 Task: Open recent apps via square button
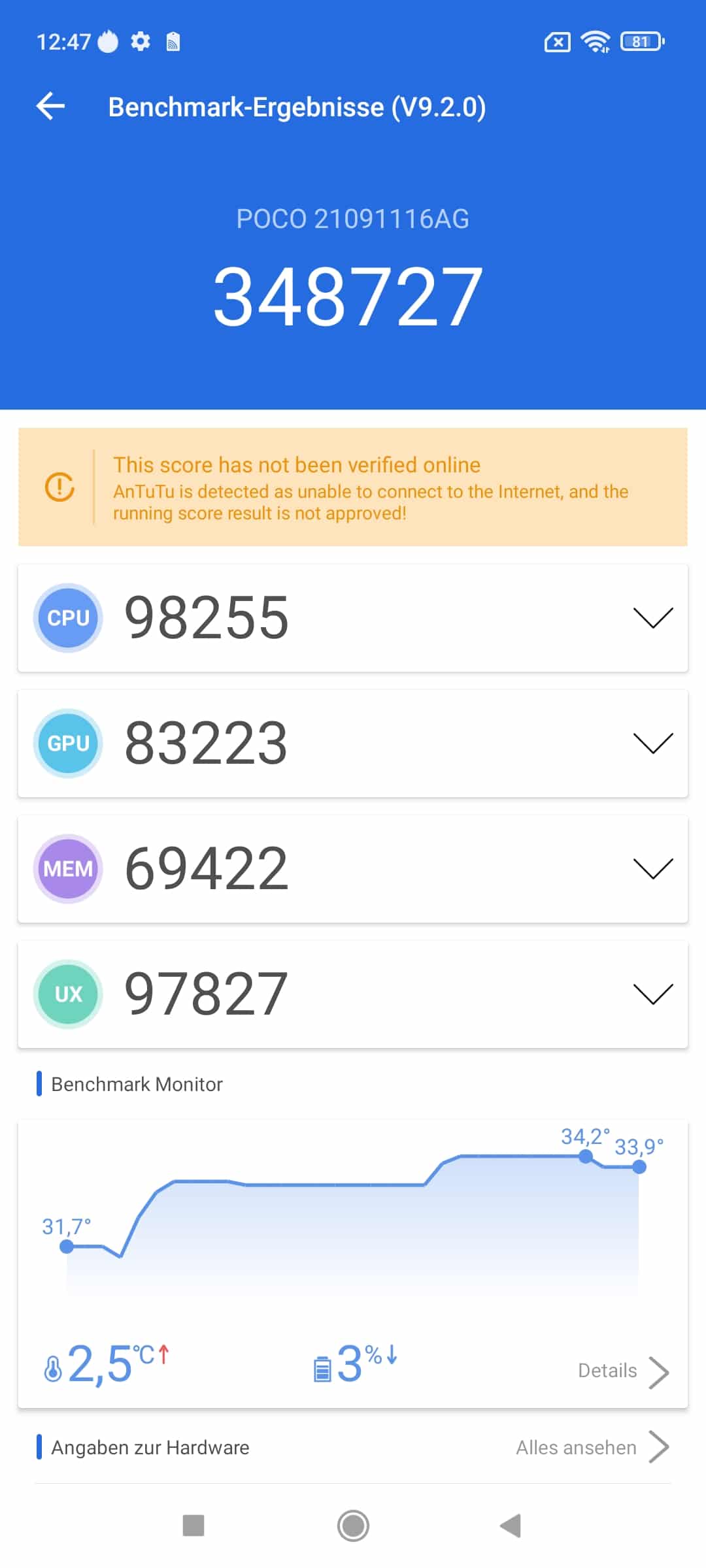click(x=193, y=1526)
